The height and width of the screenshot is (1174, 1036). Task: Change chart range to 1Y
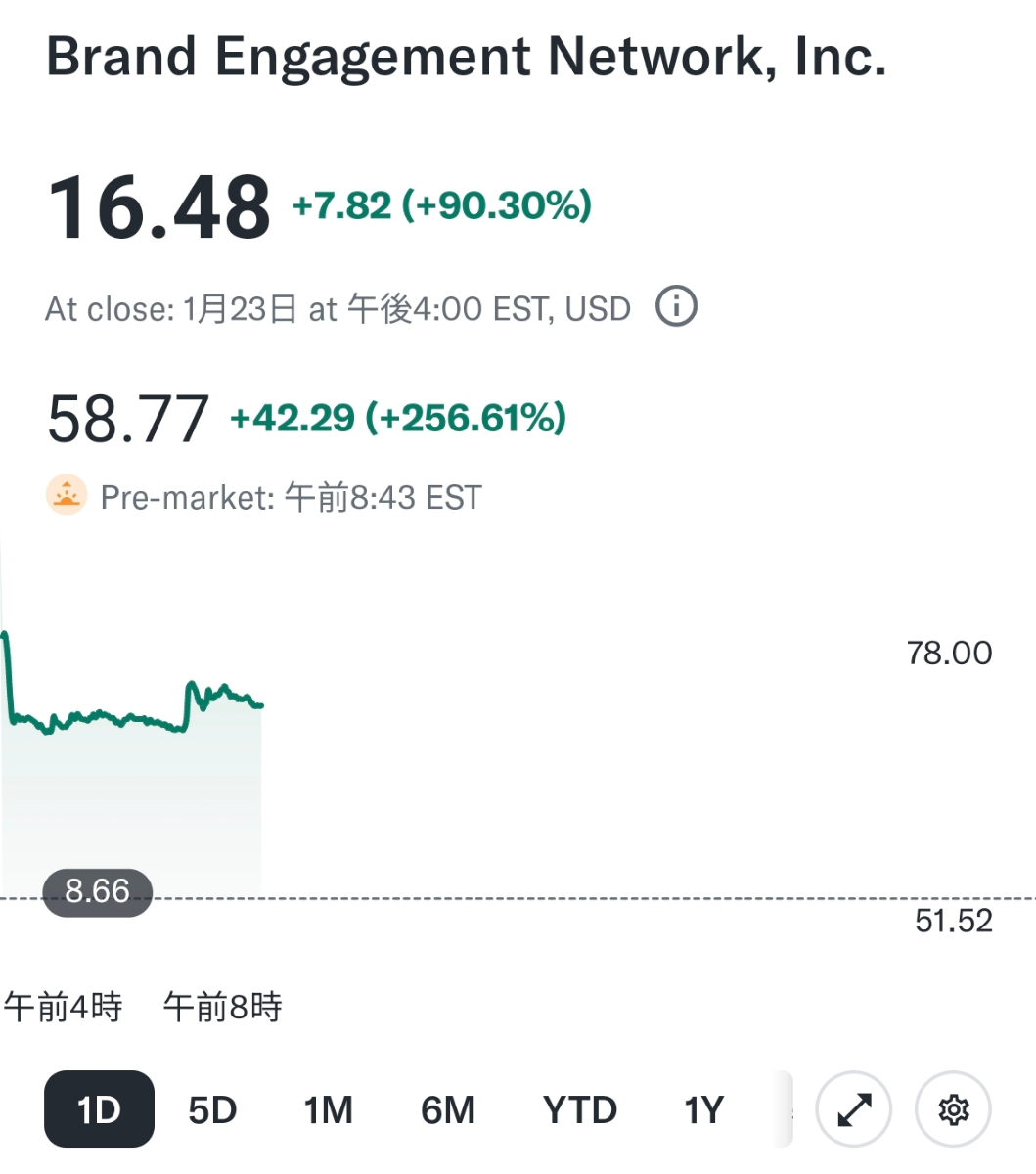703,1109
